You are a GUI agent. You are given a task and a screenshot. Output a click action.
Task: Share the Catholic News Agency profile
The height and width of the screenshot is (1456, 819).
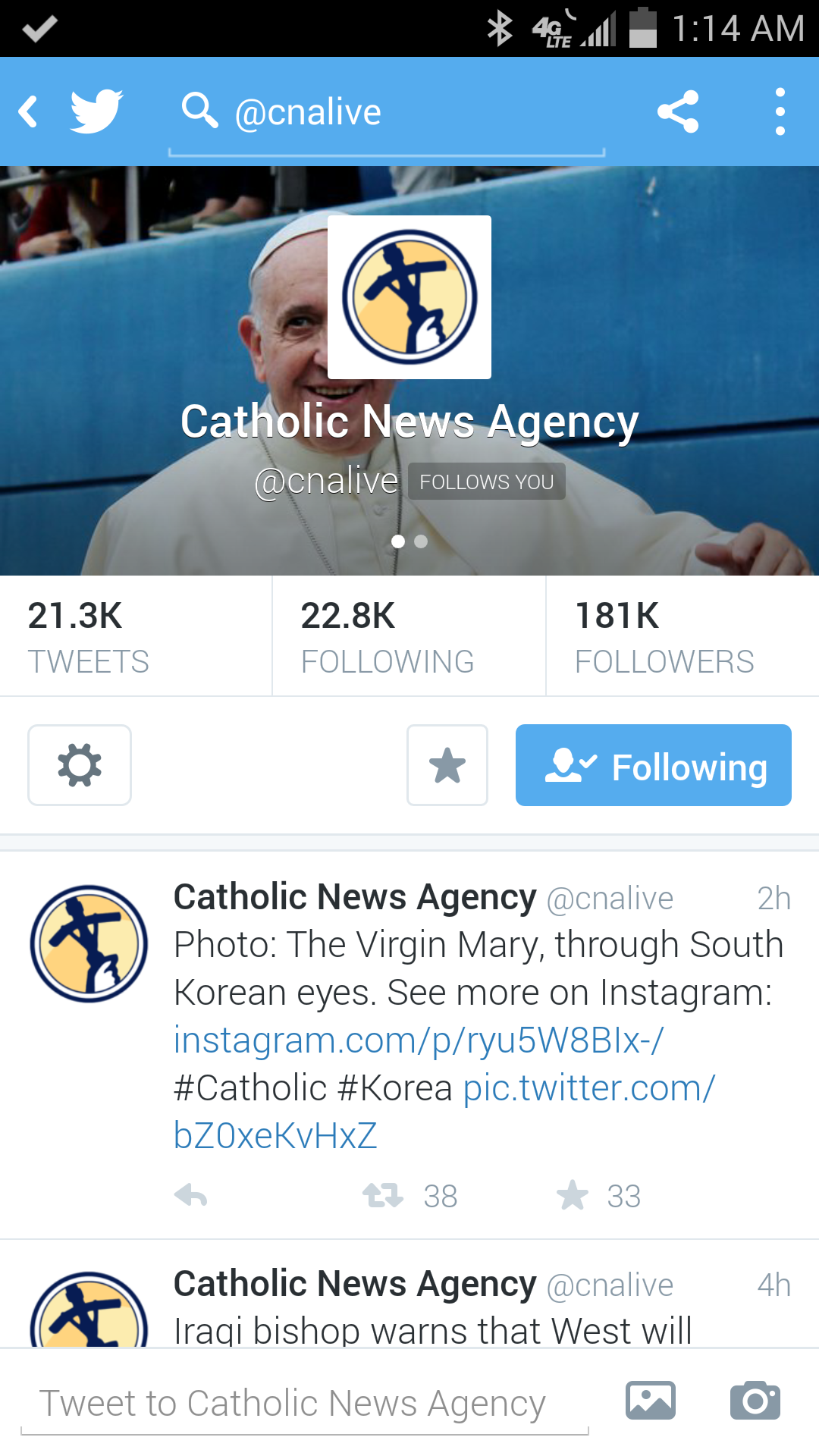677,111
